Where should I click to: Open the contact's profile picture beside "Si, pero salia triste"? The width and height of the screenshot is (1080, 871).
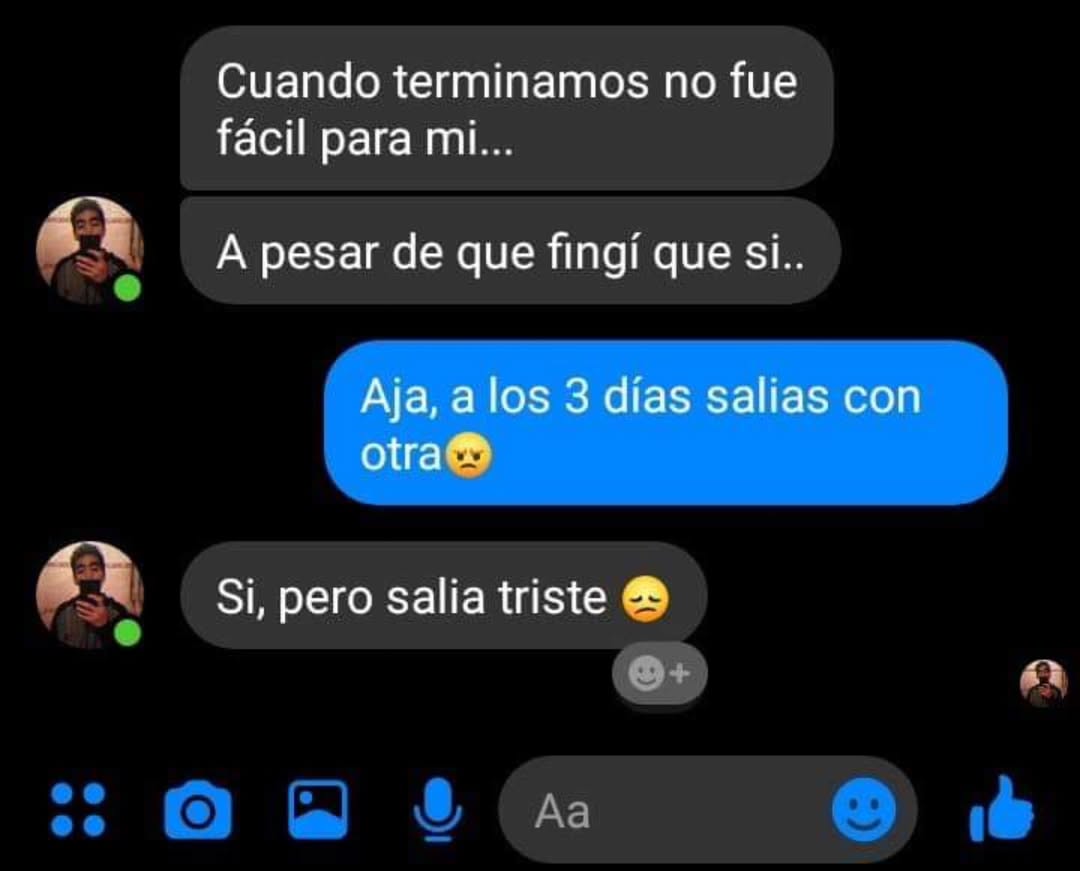(x=90, y=595)
